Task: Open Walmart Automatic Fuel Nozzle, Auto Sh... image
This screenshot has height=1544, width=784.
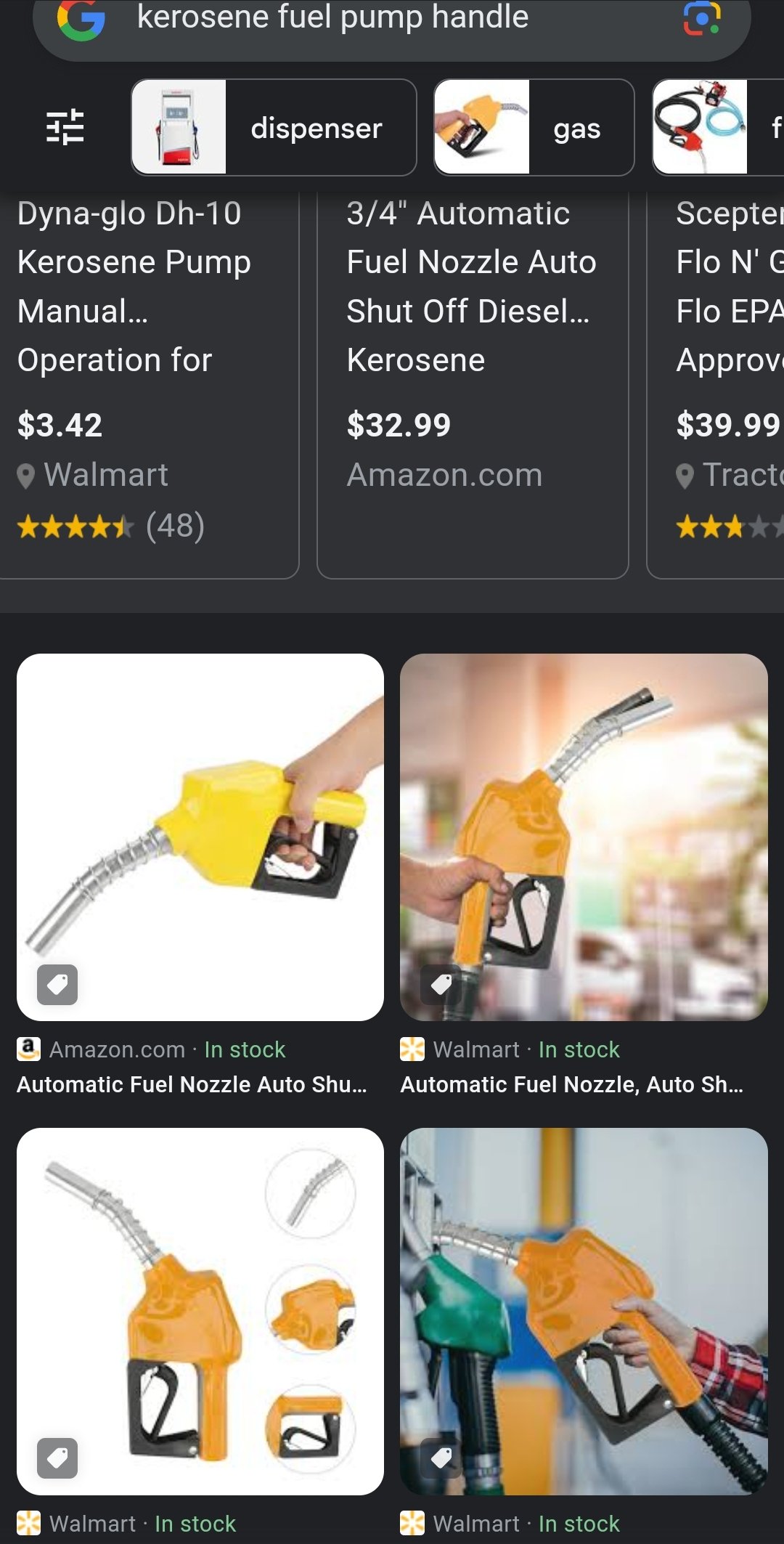Action: point(584,837)
